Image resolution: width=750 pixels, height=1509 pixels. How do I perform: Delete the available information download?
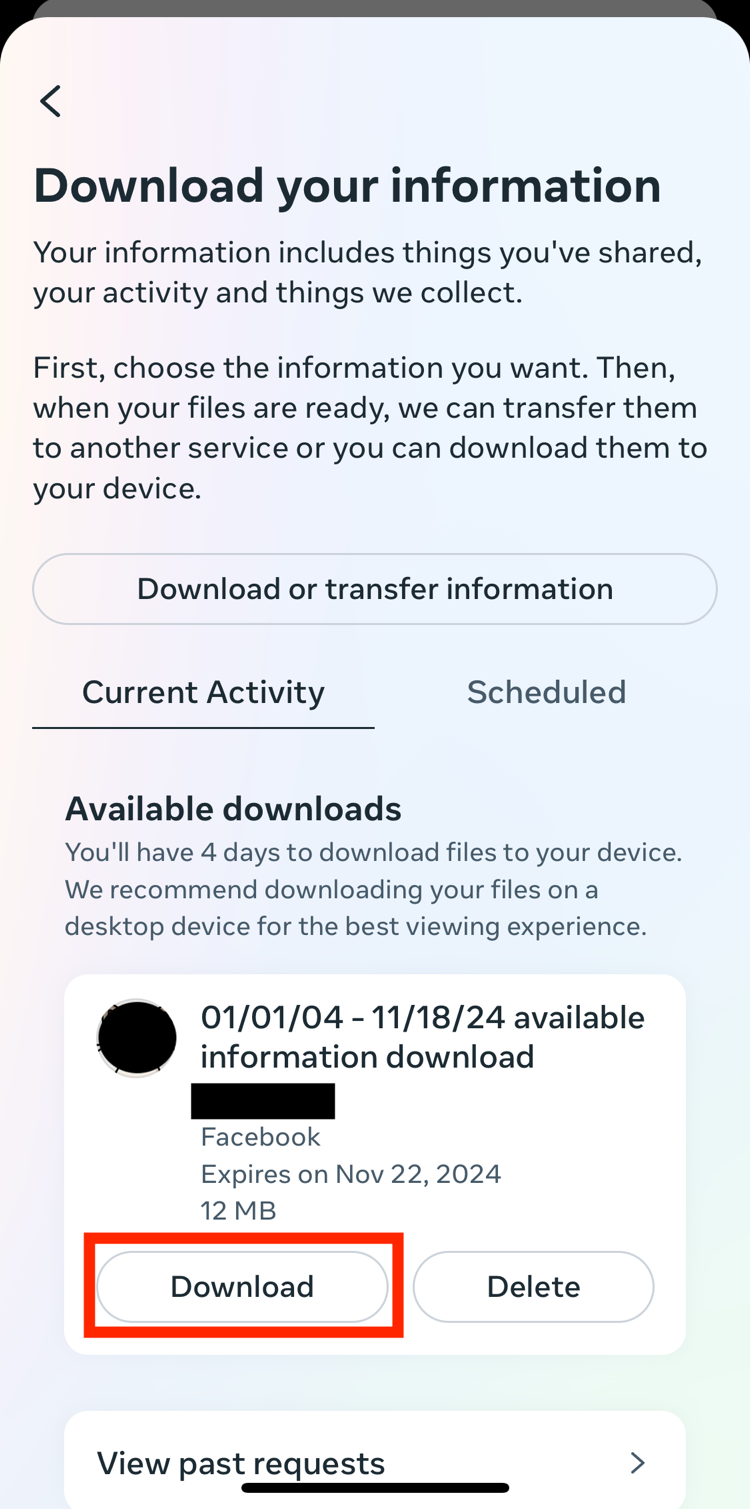click(533, 1286)
